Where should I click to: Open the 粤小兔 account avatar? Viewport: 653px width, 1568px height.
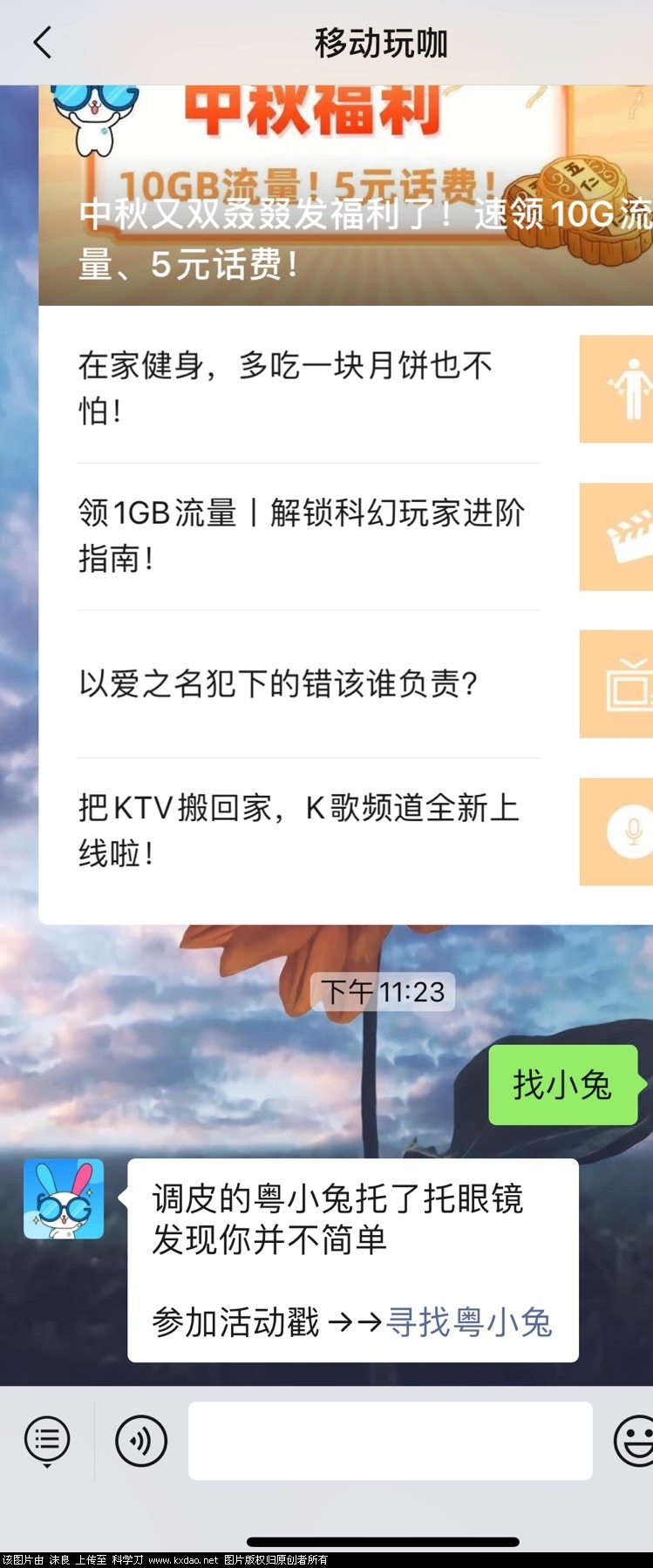[63, 1198]
